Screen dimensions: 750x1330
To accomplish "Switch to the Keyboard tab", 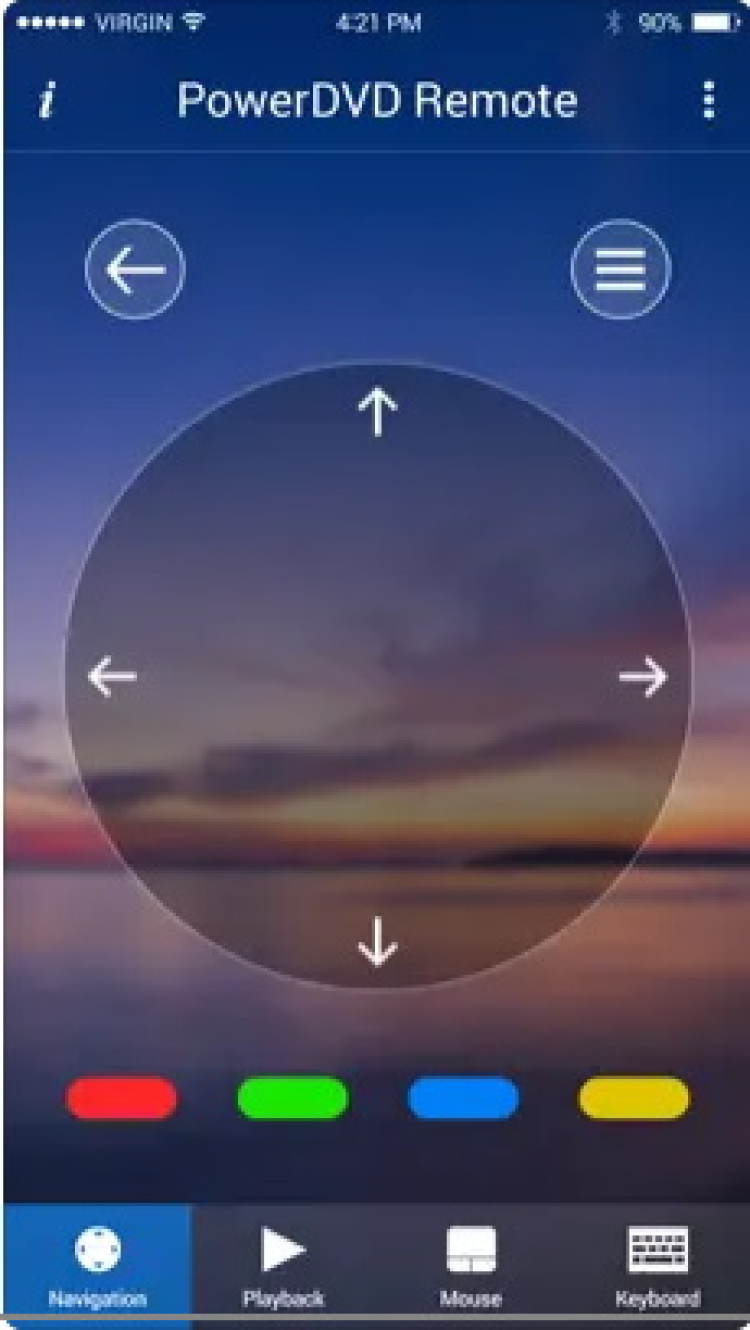I will [657, 1265].
